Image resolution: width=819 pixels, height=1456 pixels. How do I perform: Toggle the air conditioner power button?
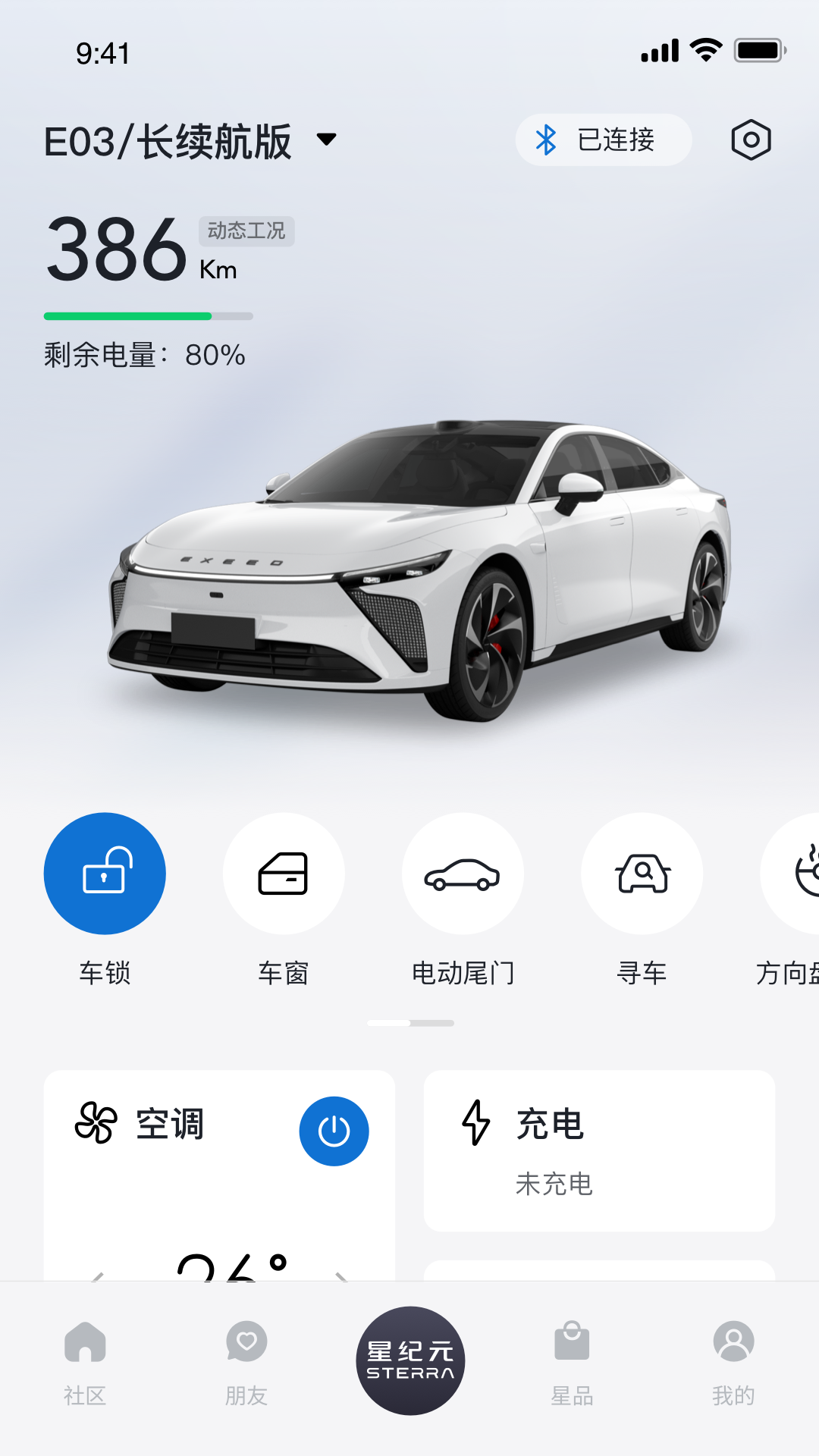click(334, 1131)
